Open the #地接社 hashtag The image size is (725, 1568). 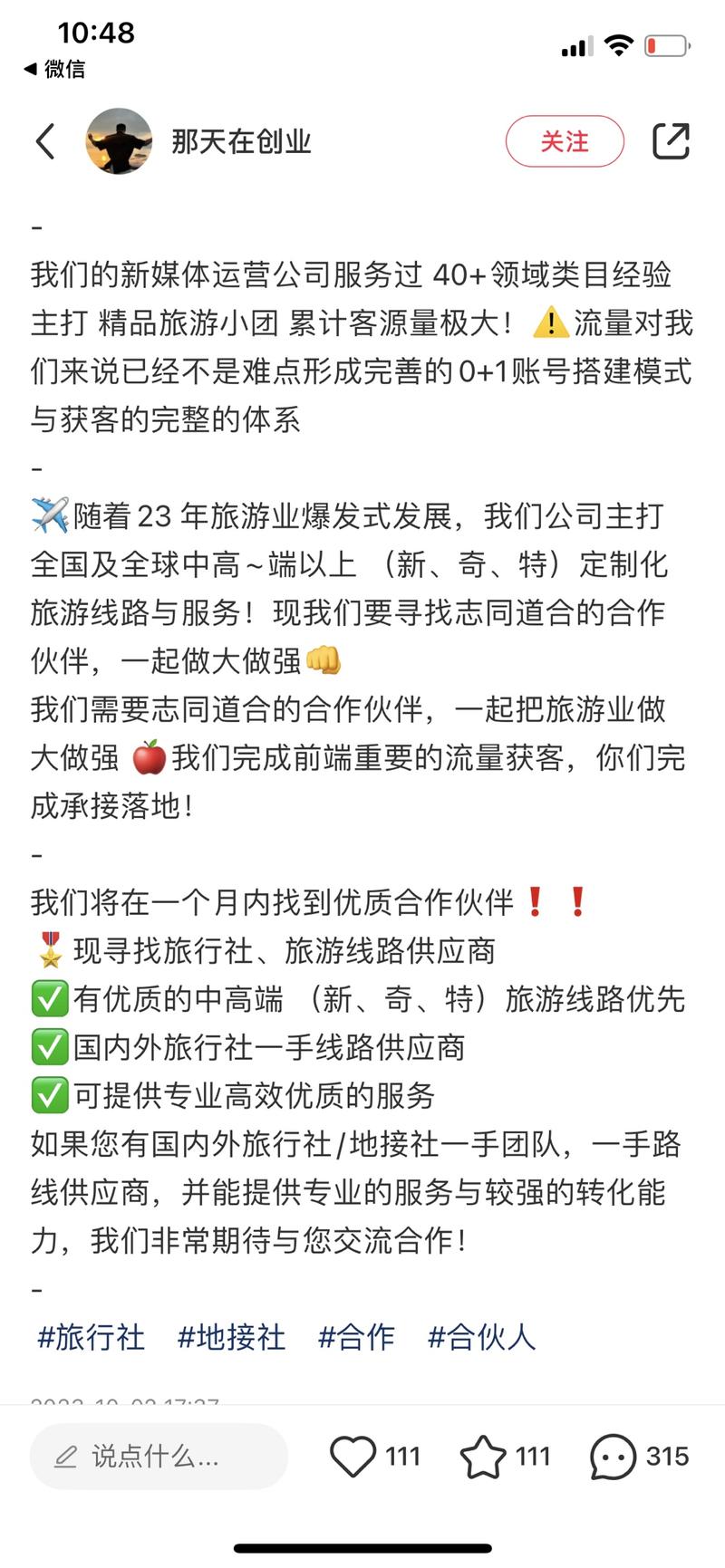[231, 1337]
